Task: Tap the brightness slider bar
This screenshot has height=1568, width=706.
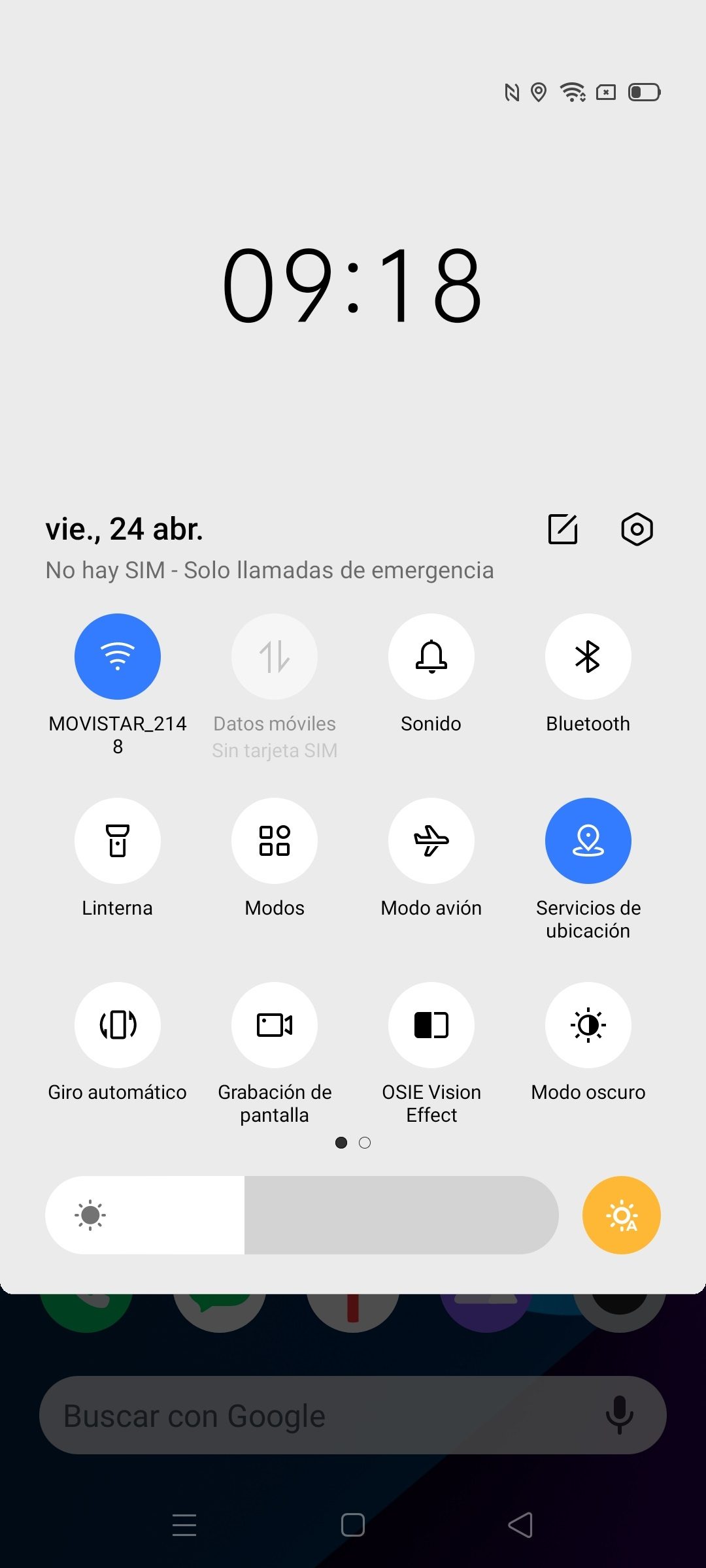Action: 302,1215
